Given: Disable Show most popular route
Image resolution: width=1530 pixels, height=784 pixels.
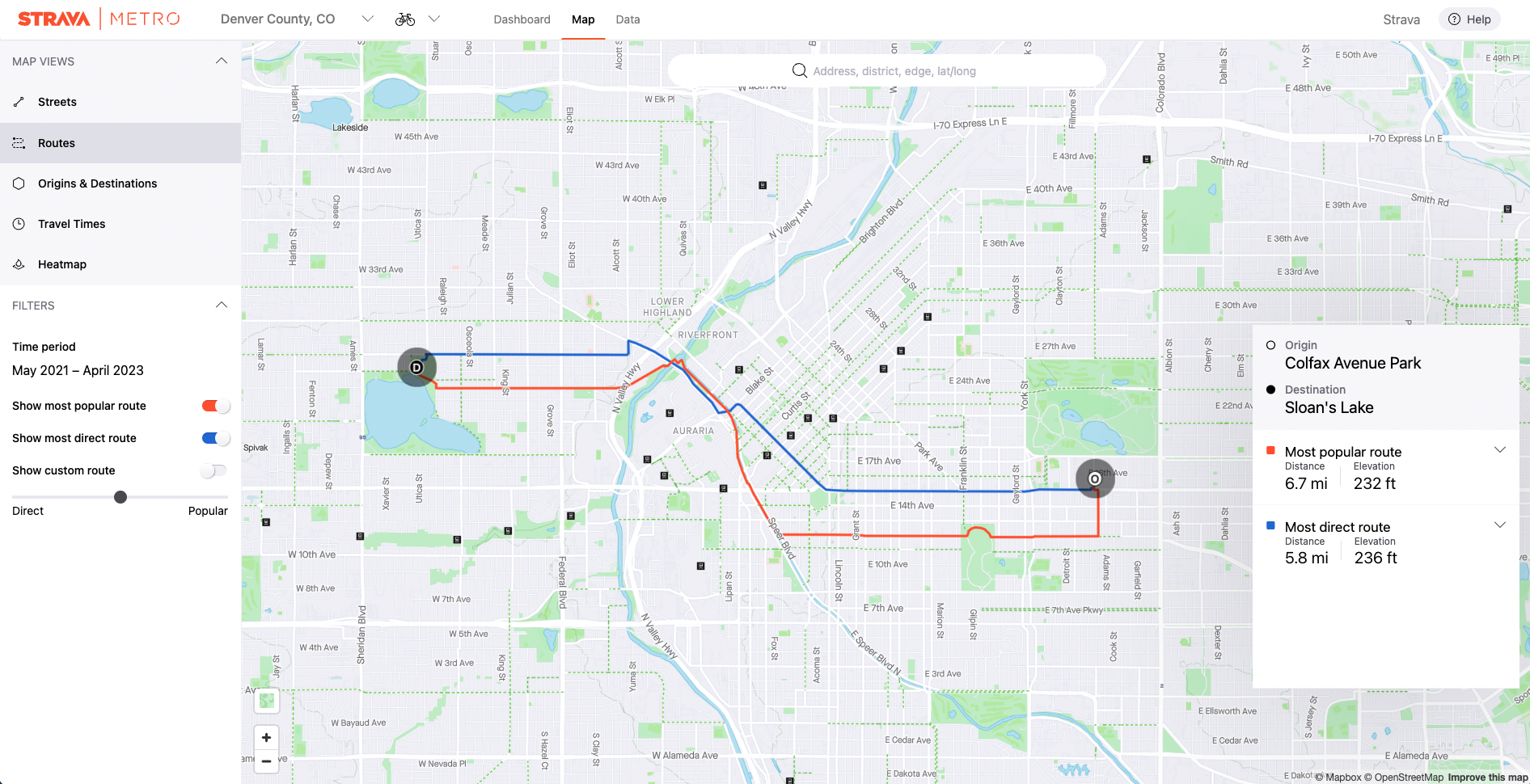Looking at the screenshot, I should [x=215, y=406].
